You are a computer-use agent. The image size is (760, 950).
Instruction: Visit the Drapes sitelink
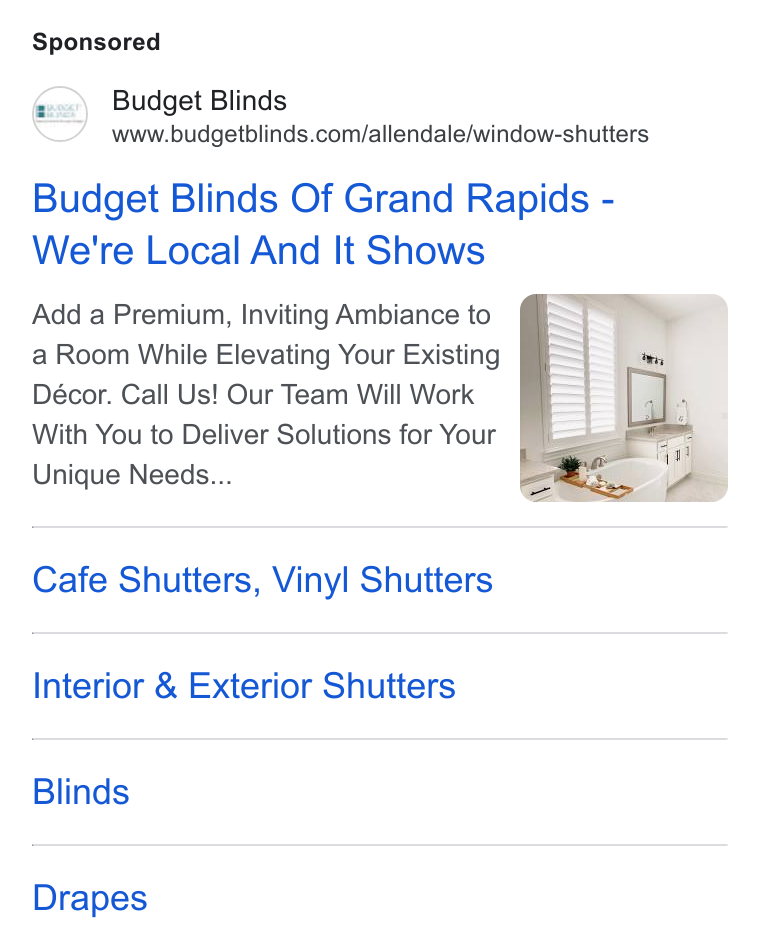90,898
